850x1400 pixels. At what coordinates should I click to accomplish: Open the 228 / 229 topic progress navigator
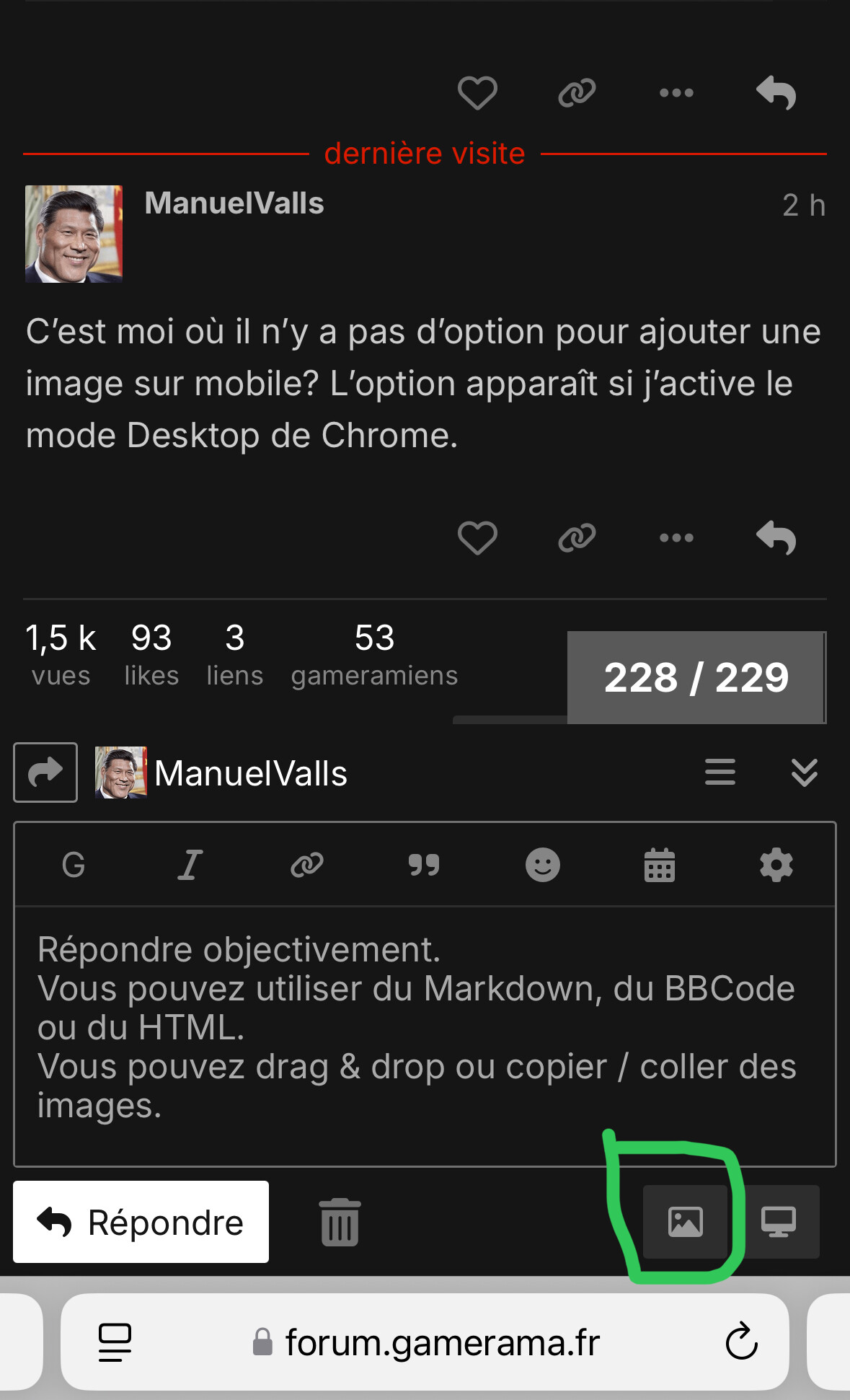[696, 677]
